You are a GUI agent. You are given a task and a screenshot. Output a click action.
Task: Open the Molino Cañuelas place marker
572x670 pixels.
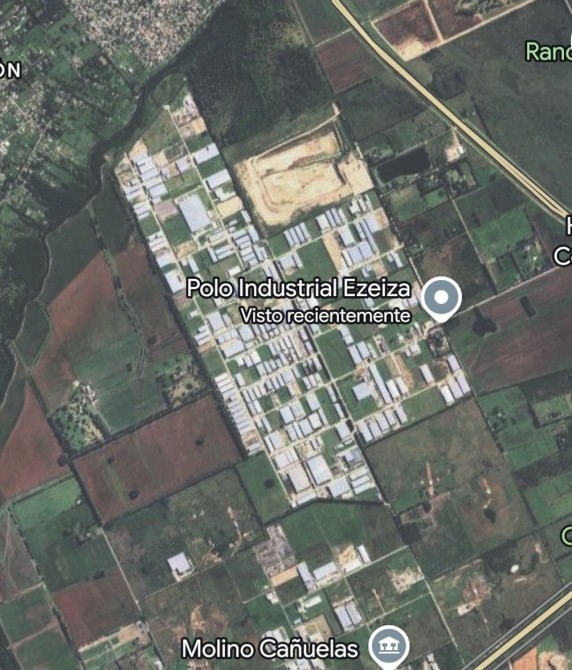(387, 647)
